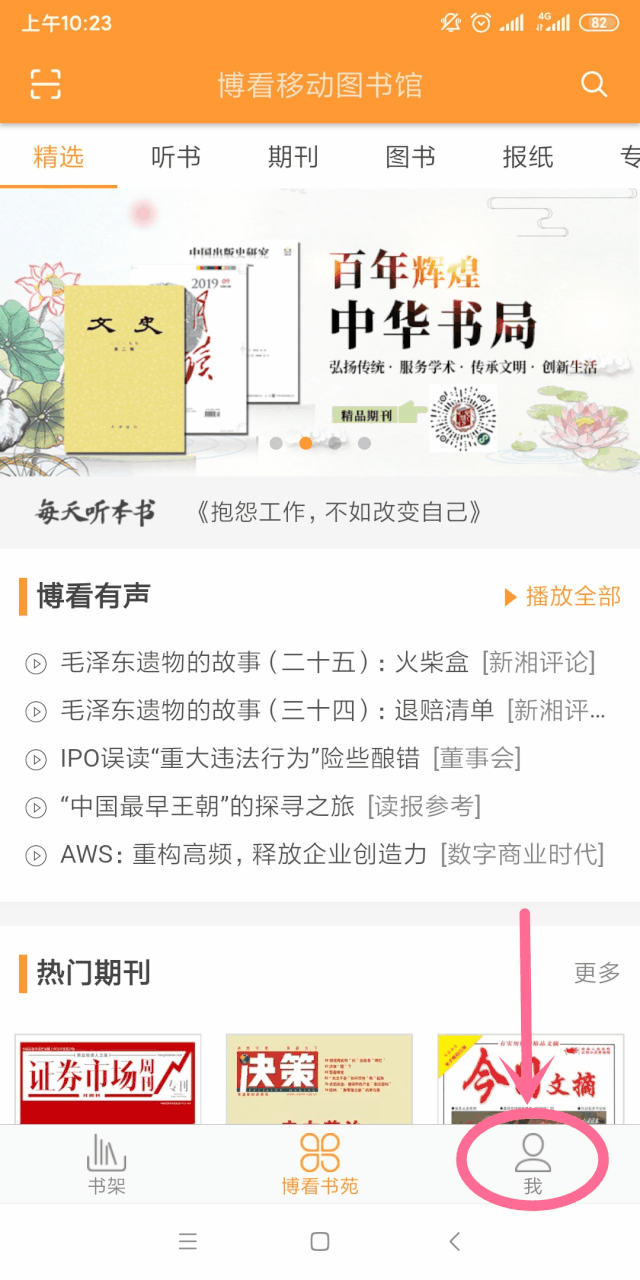This screenshot has width=640, height=1280.
Task: Switch to the 图书 tab
Action: point(410,157)
